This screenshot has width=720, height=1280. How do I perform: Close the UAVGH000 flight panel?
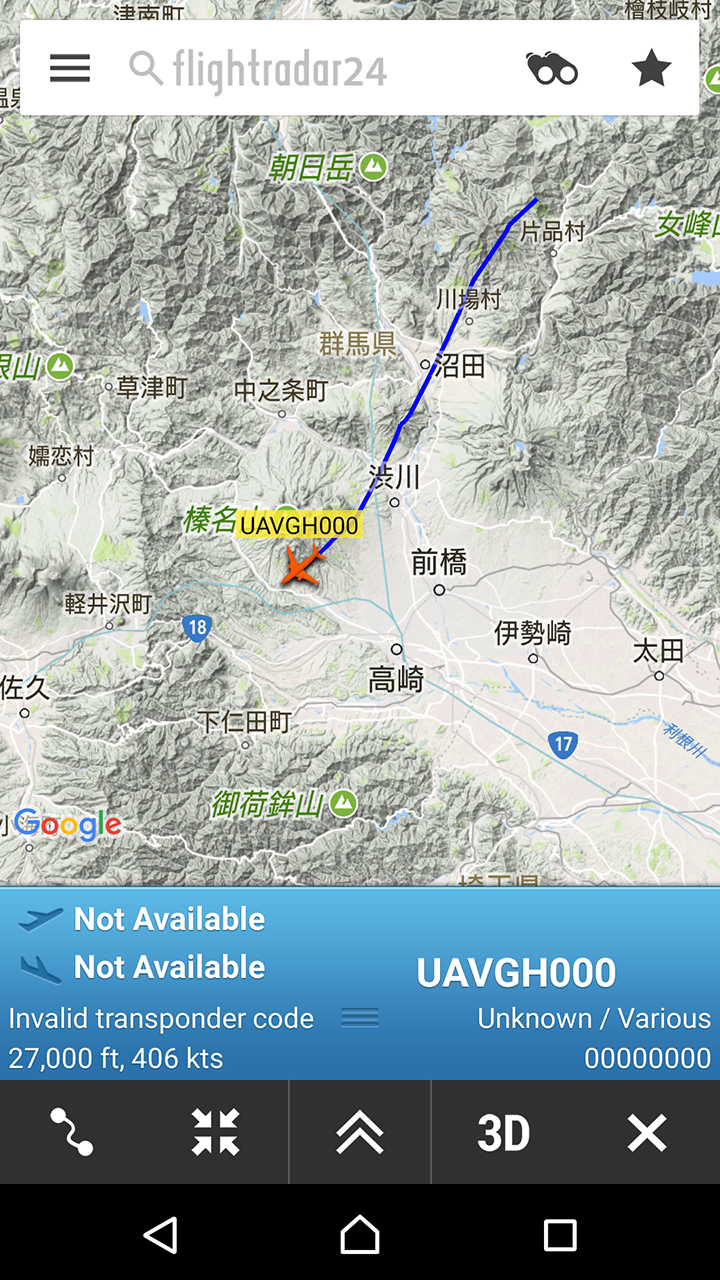(647, 1133)
